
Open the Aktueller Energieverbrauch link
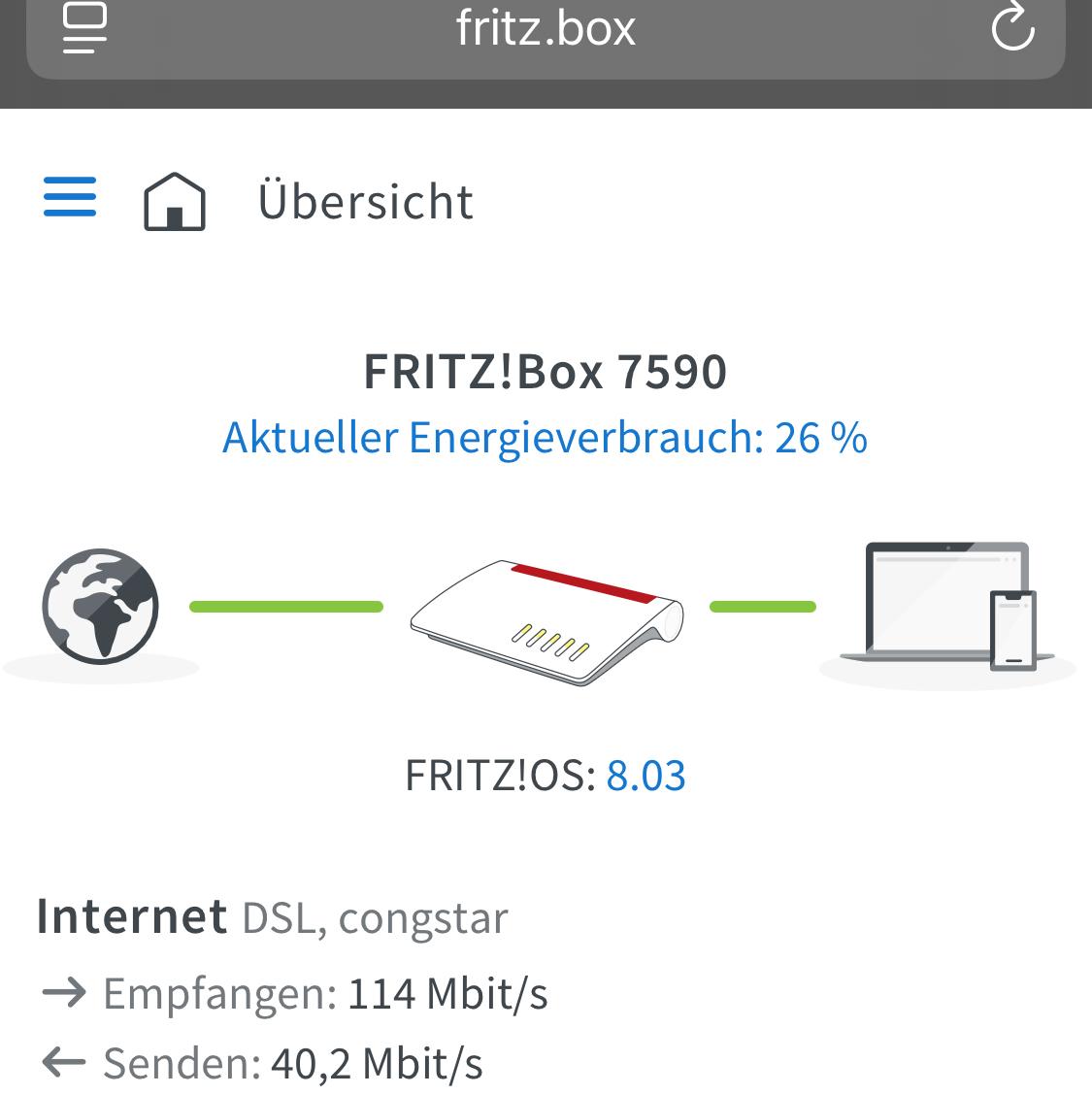[x=545, y=438]
